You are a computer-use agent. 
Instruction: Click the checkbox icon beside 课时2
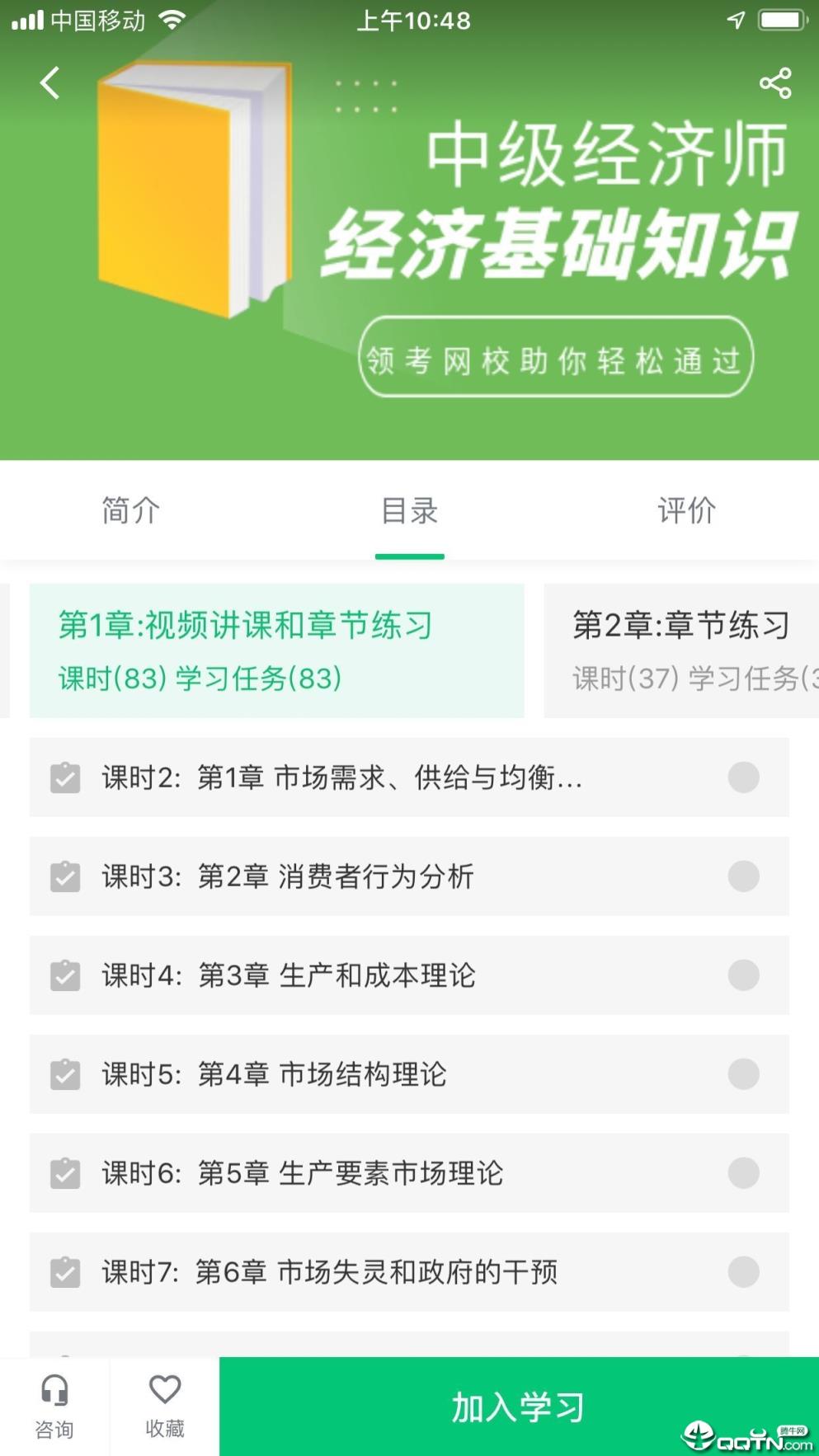pos(67,777)
